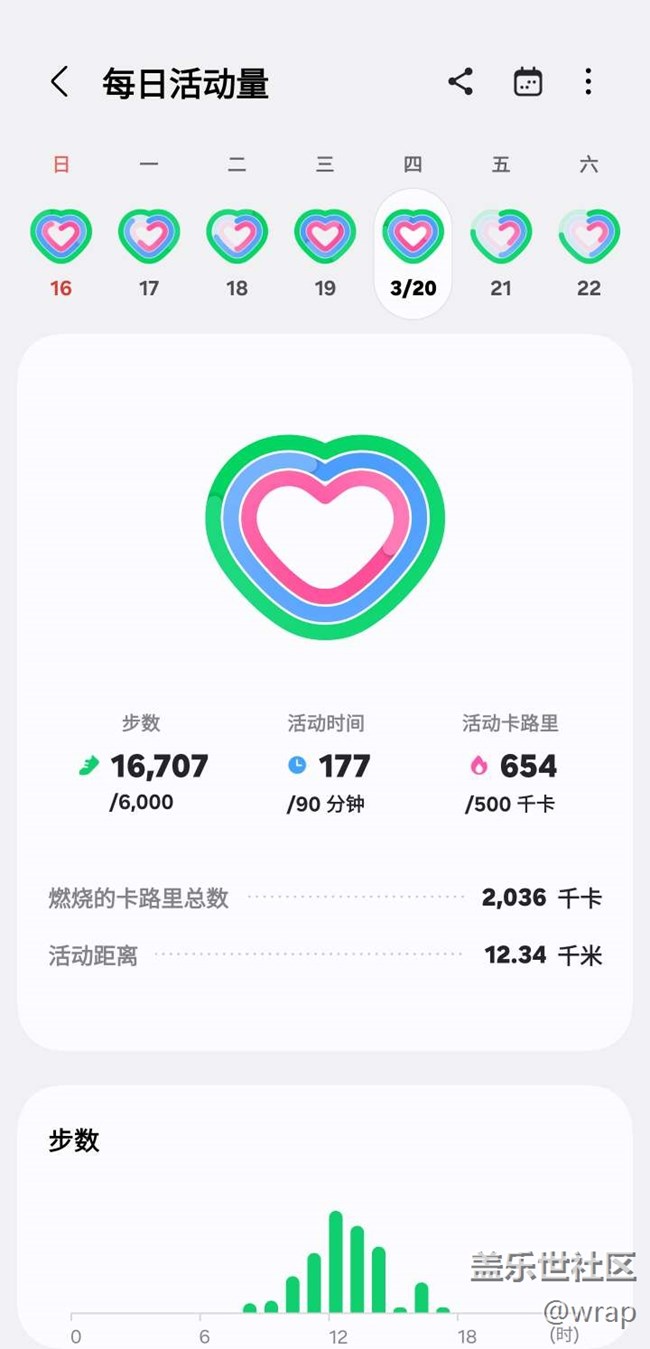
Task: Select the current day 3/20
Action: click(413, 253)
